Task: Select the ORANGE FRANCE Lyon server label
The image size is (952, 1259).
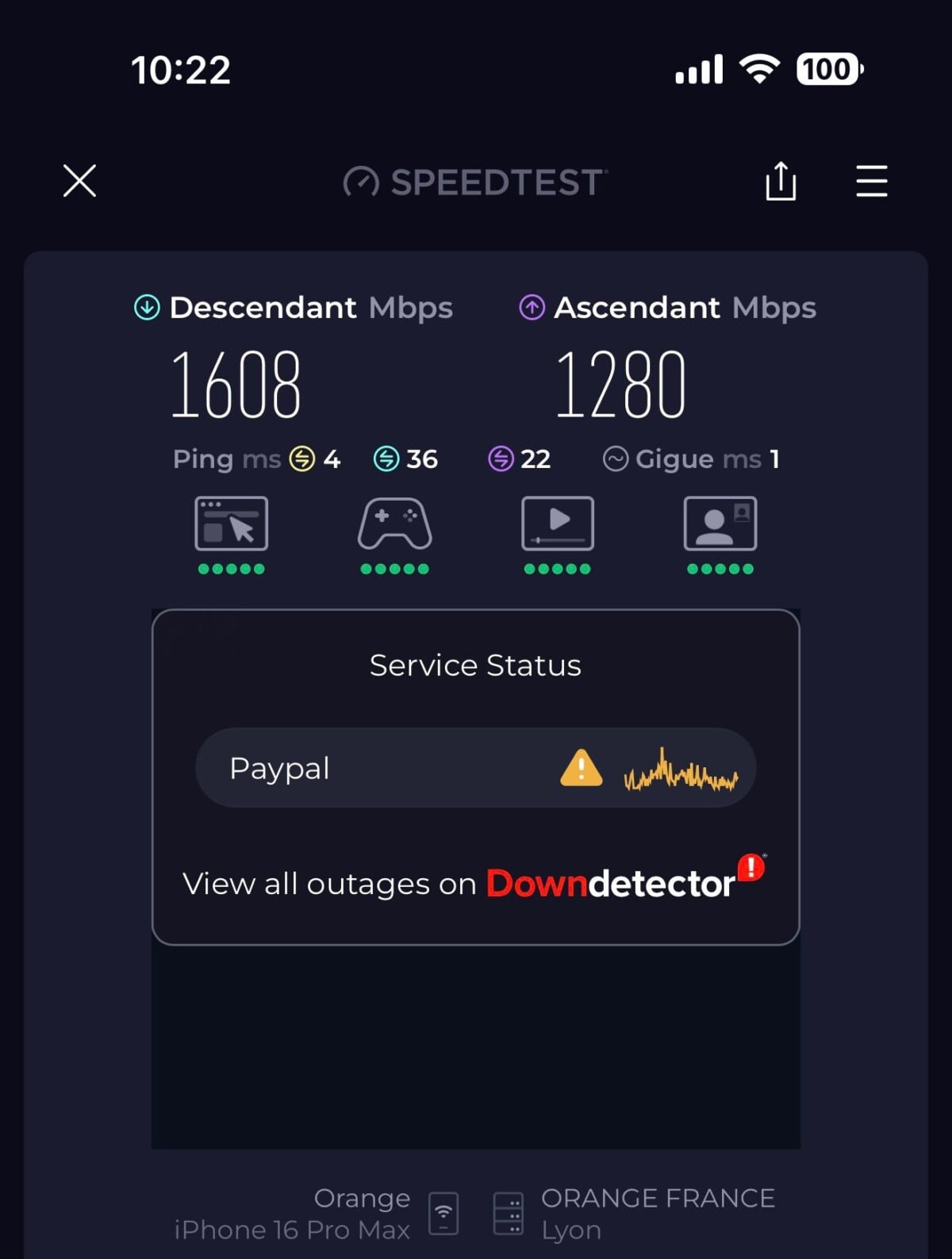Action: pos(657,1212)
